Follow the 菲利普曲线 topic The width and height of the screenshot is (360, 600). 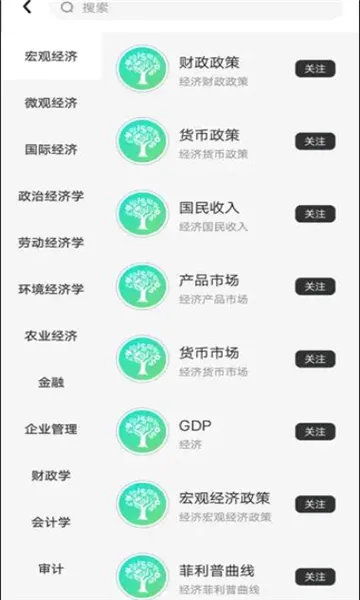click(315, 577)
